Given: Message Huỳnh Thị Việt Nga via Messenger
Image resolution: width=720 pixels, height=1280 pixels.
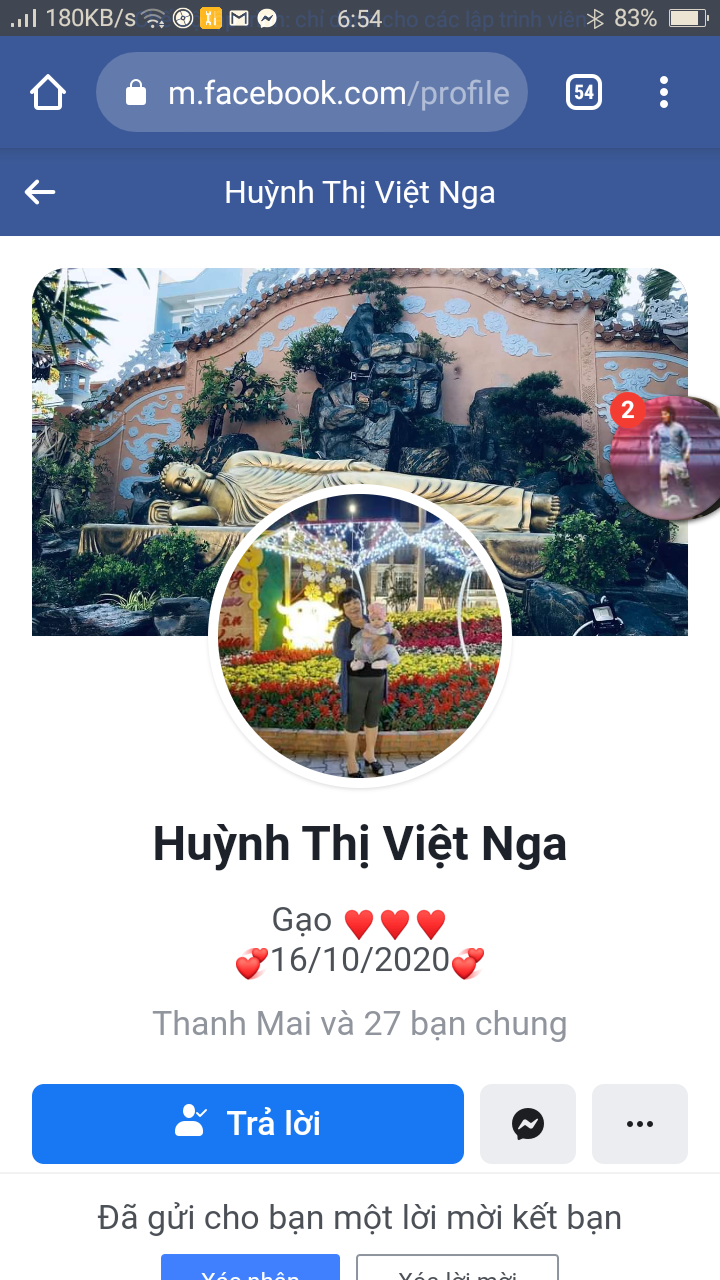Looking at the screenshot, I should tap(528, 1124).
